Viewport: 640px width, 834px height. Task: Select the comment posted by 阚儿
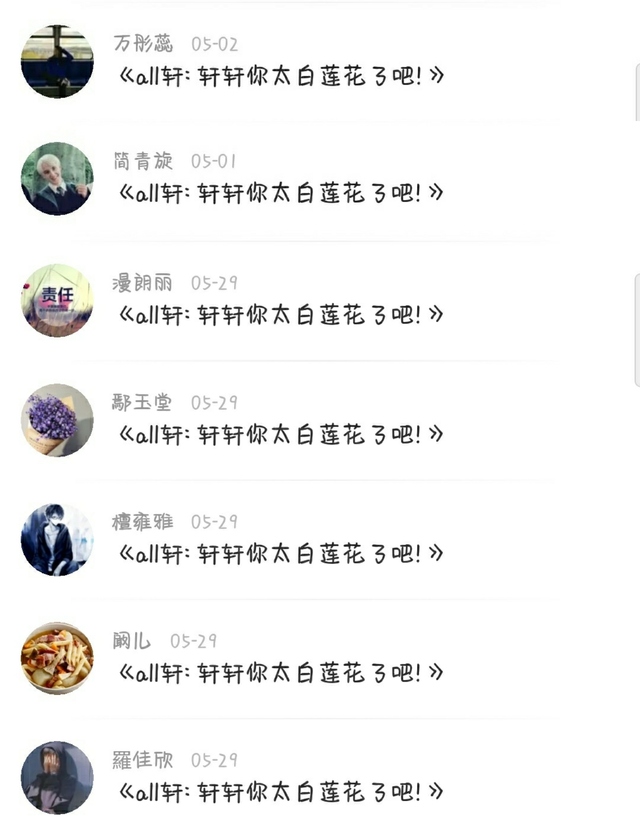[281, 672]
